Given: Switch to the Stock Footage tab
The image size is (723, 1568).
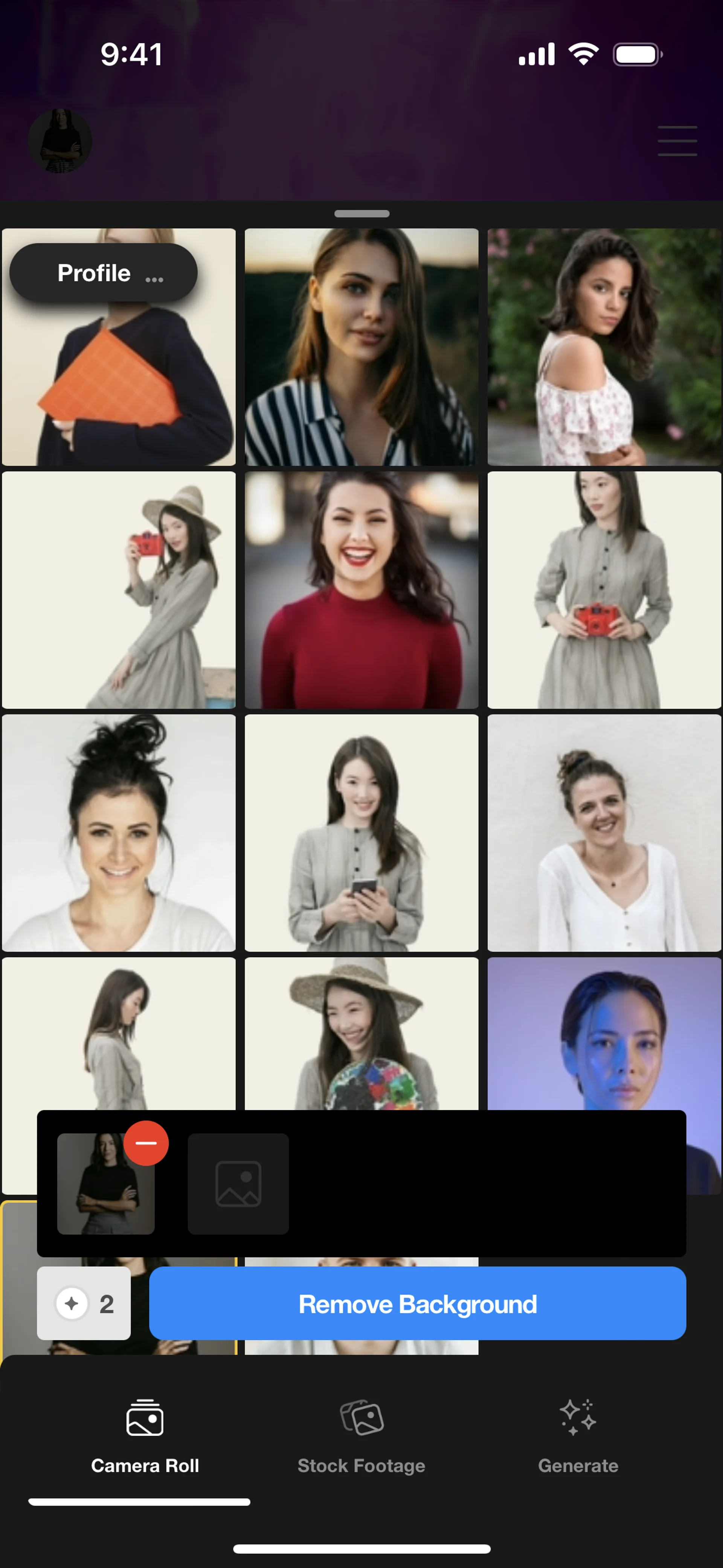Looking at the screenshot, I should (361, 1437).
